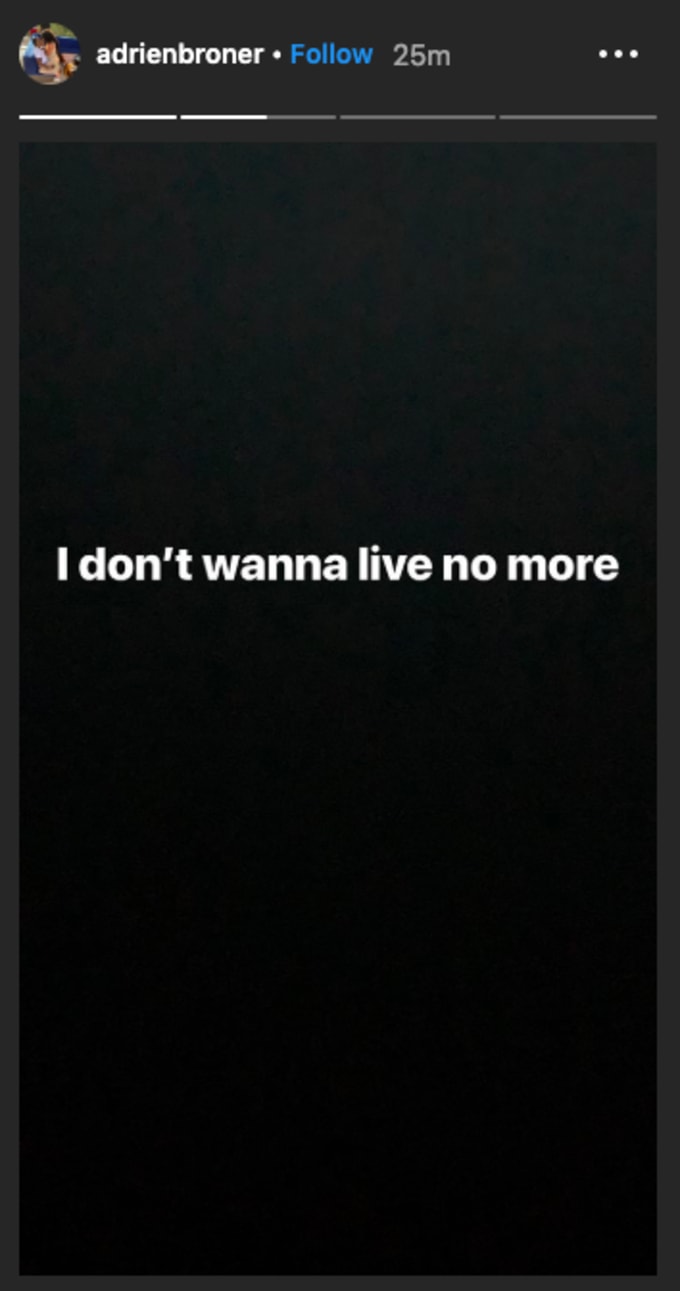Tap the adrienbroner username
Screen dimensions: 680x1291
179,54
